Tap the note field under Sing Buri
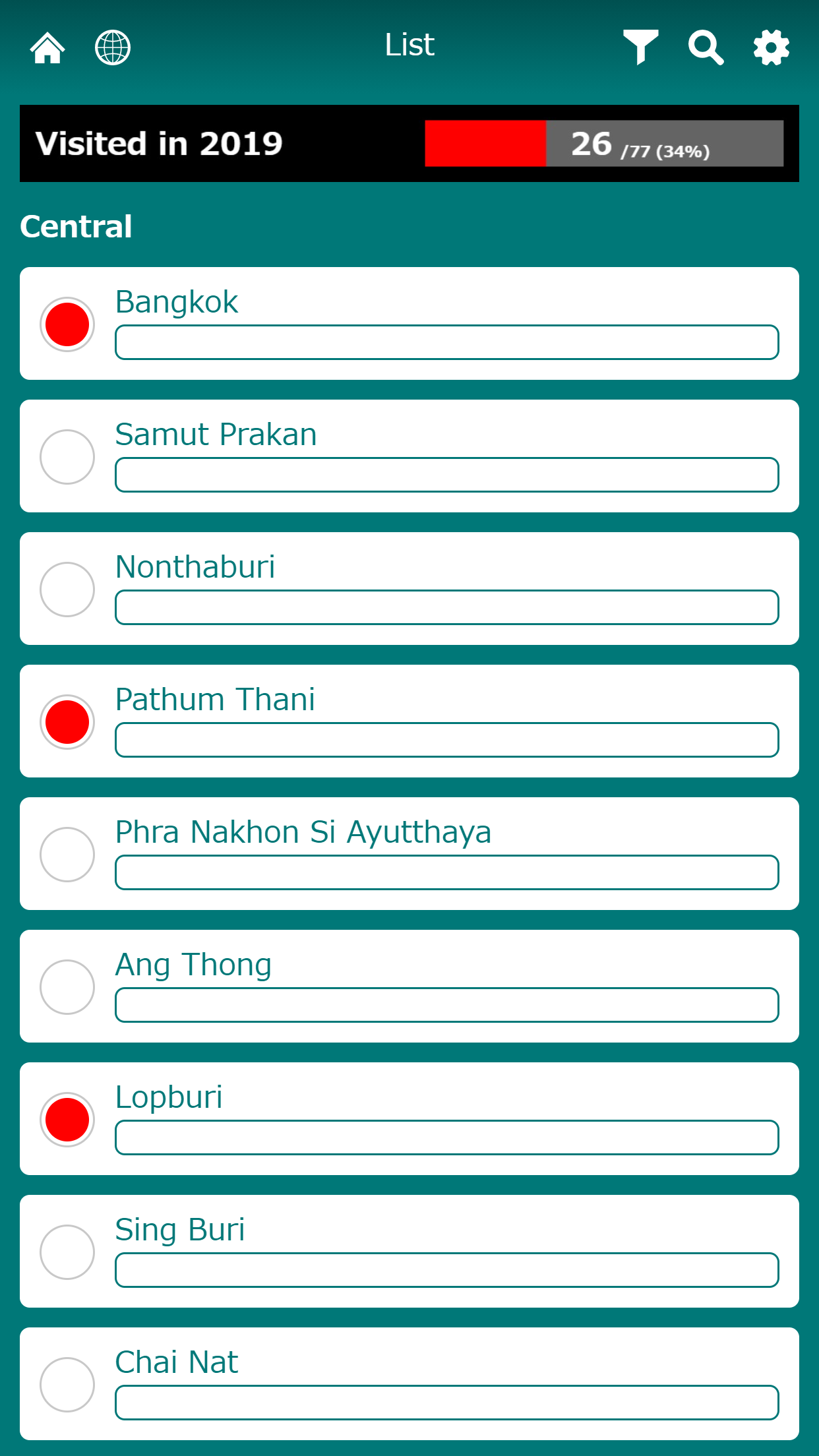 [447, 1270]
